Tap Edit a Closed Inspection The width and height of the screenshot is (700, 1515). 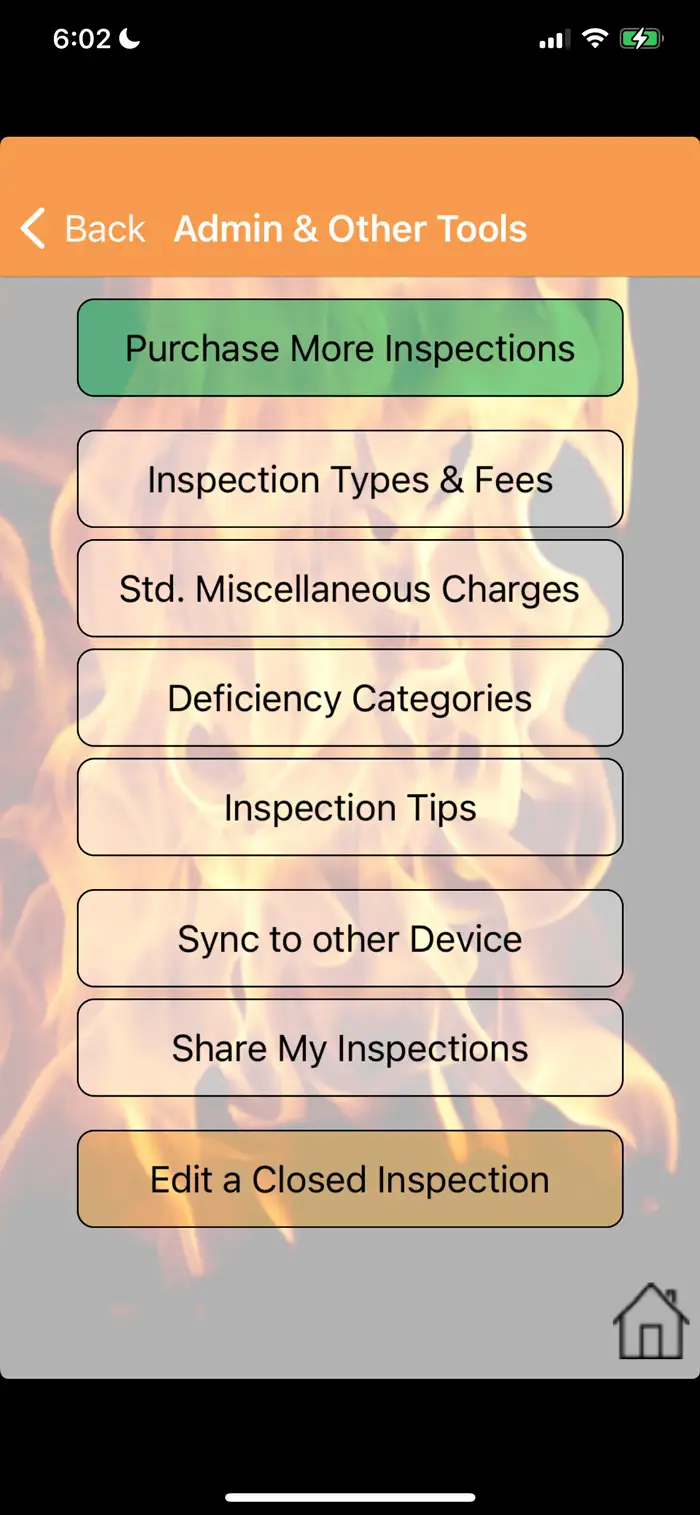pyautogui.click(x=350, y=1179)
